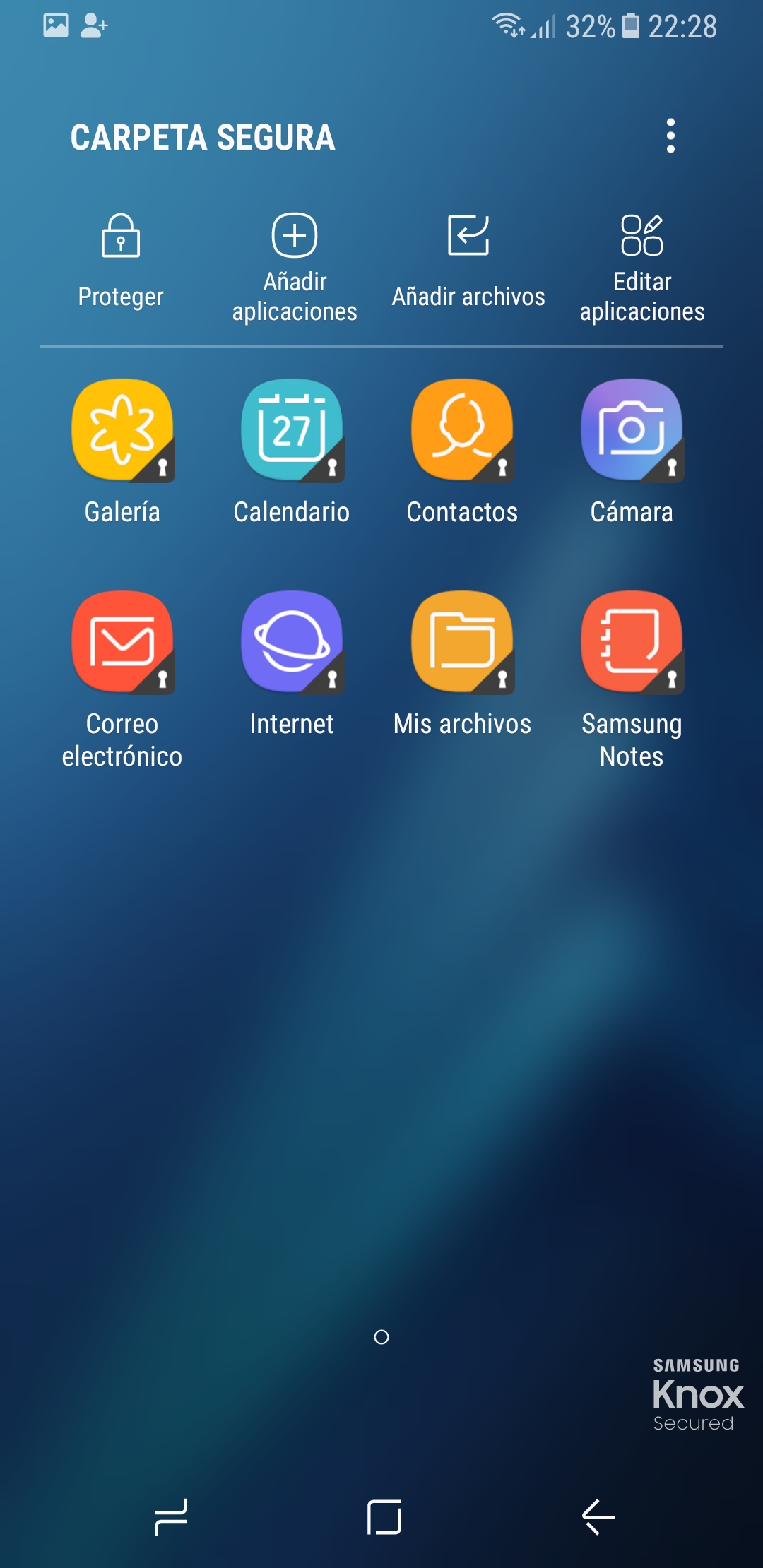This screenshot has width=763, height=1568.
Task: Show recent apps from the navigation bar
Action: click(x=171, y=1516)
